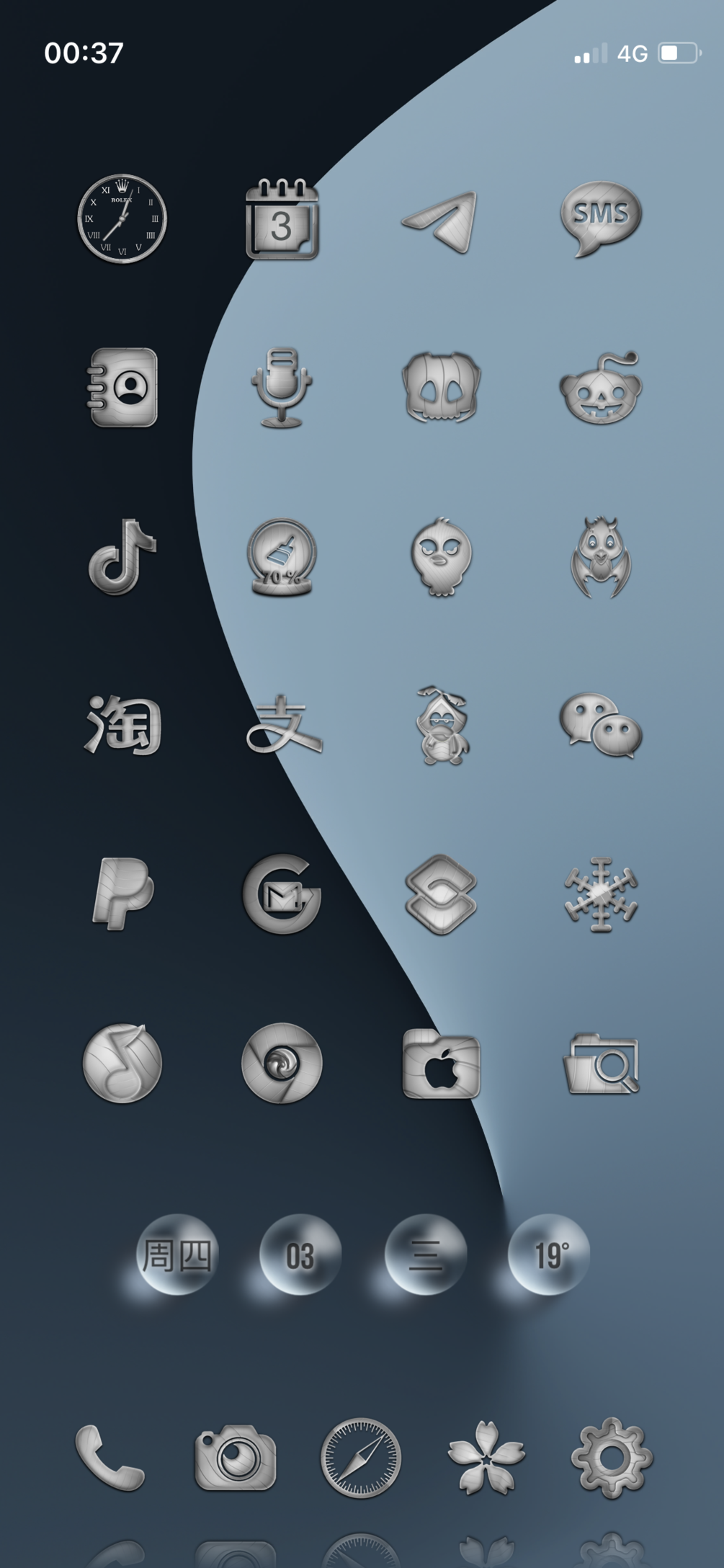
Task: Open the contacts book app
Action: click(123, 388)
